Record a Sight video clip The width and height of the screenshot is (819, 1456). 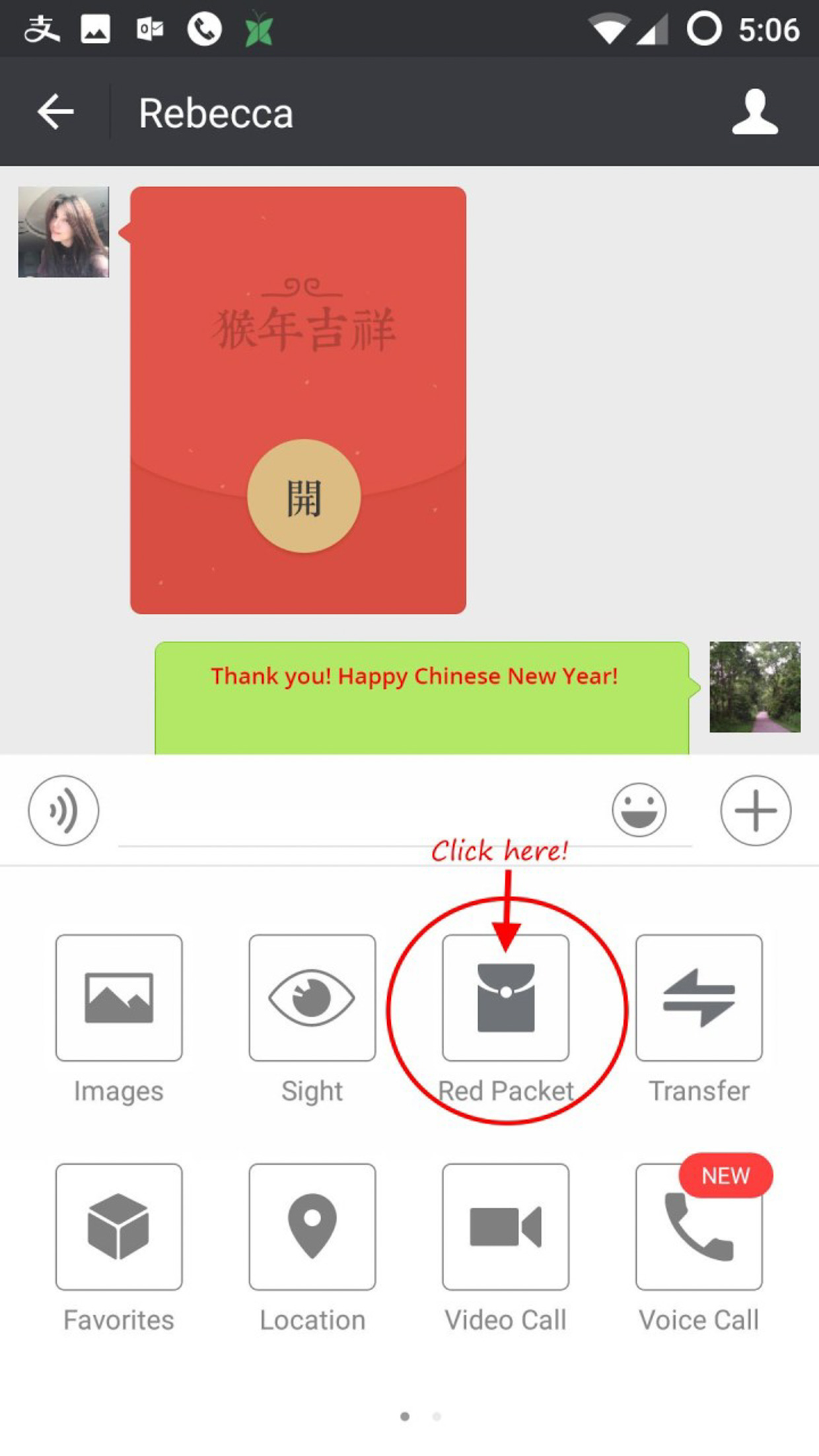point(312,998)
